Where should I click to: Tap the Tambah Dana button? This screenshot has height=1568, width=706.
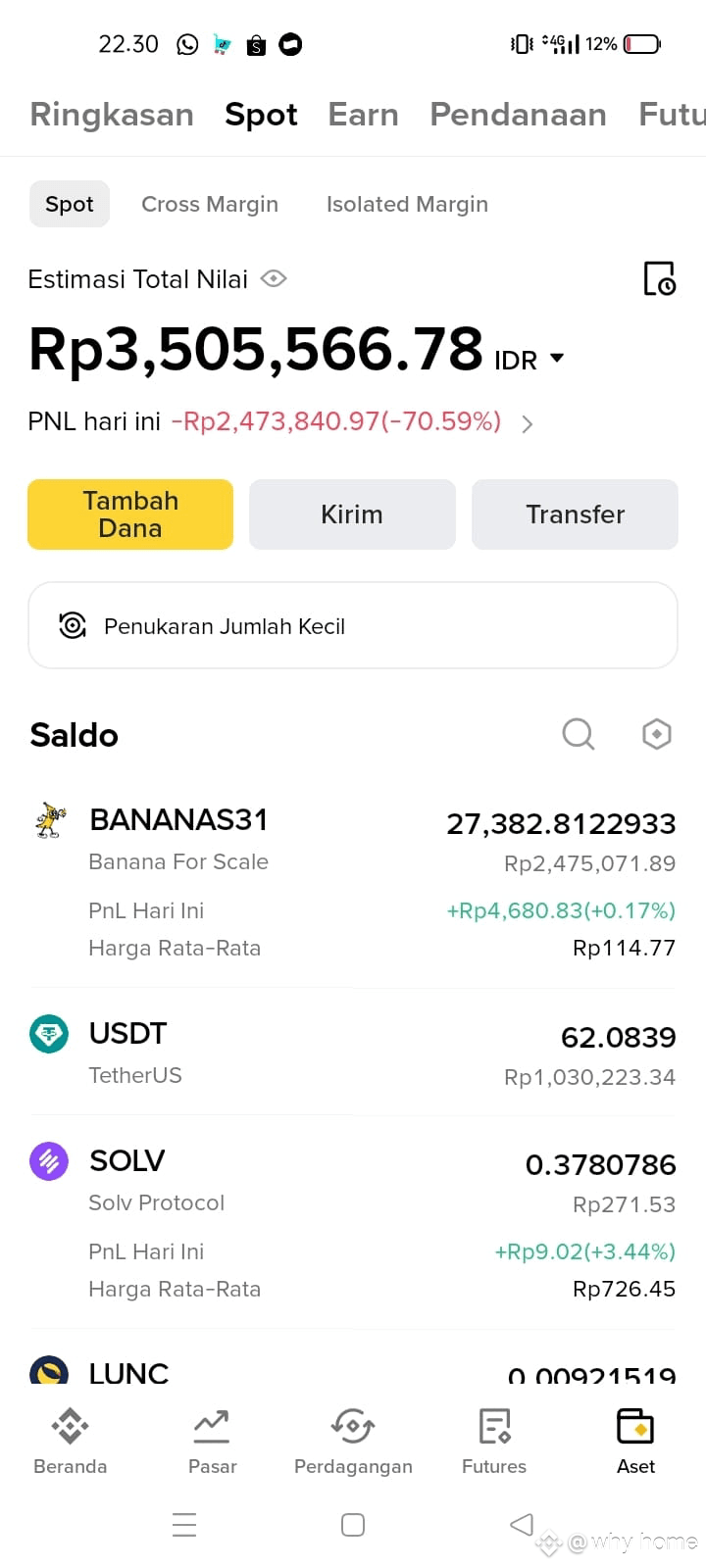tap(130, 514)
